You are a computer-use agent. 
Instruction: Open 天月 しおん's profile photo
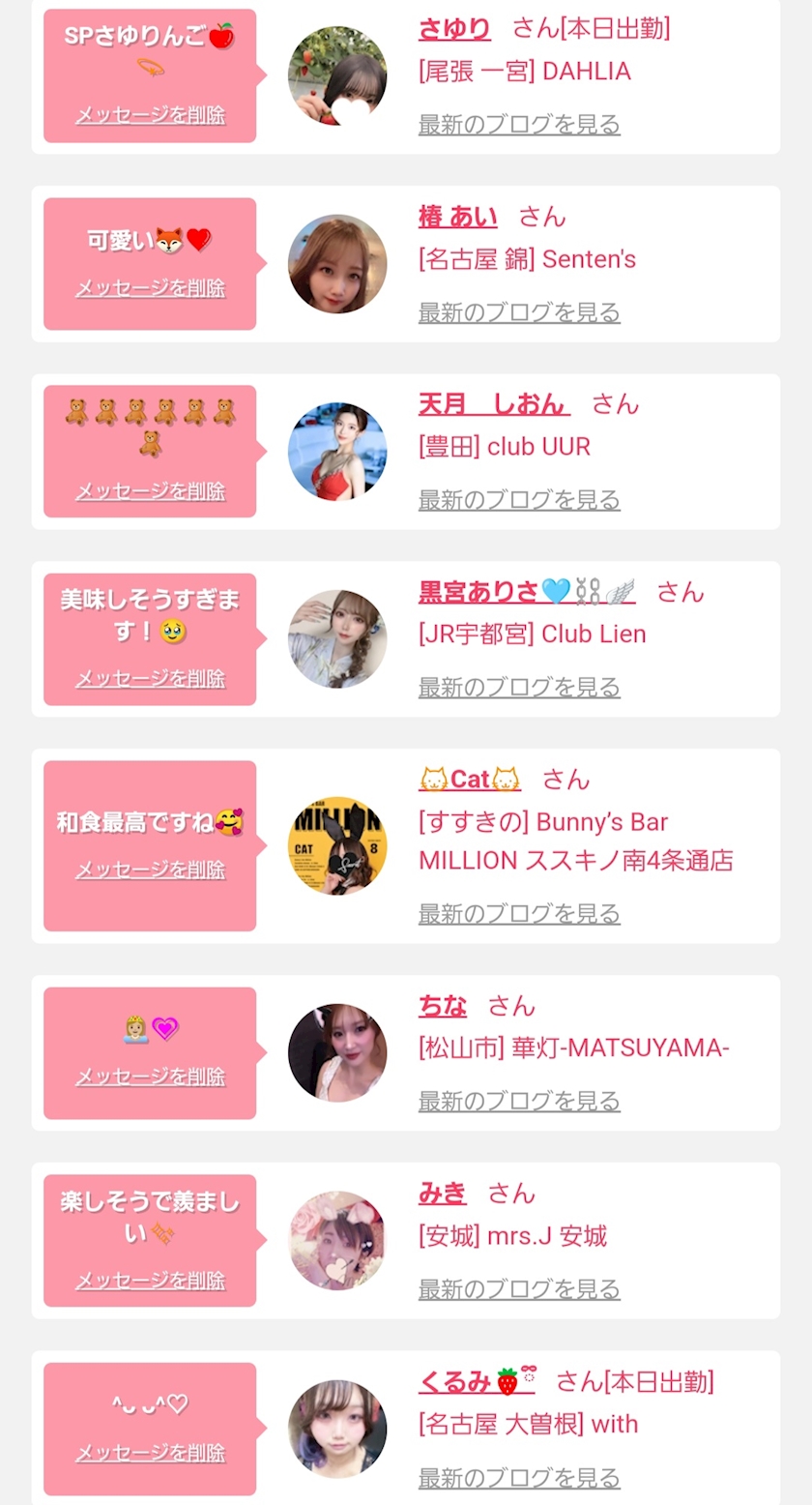(x=337, y=452)
